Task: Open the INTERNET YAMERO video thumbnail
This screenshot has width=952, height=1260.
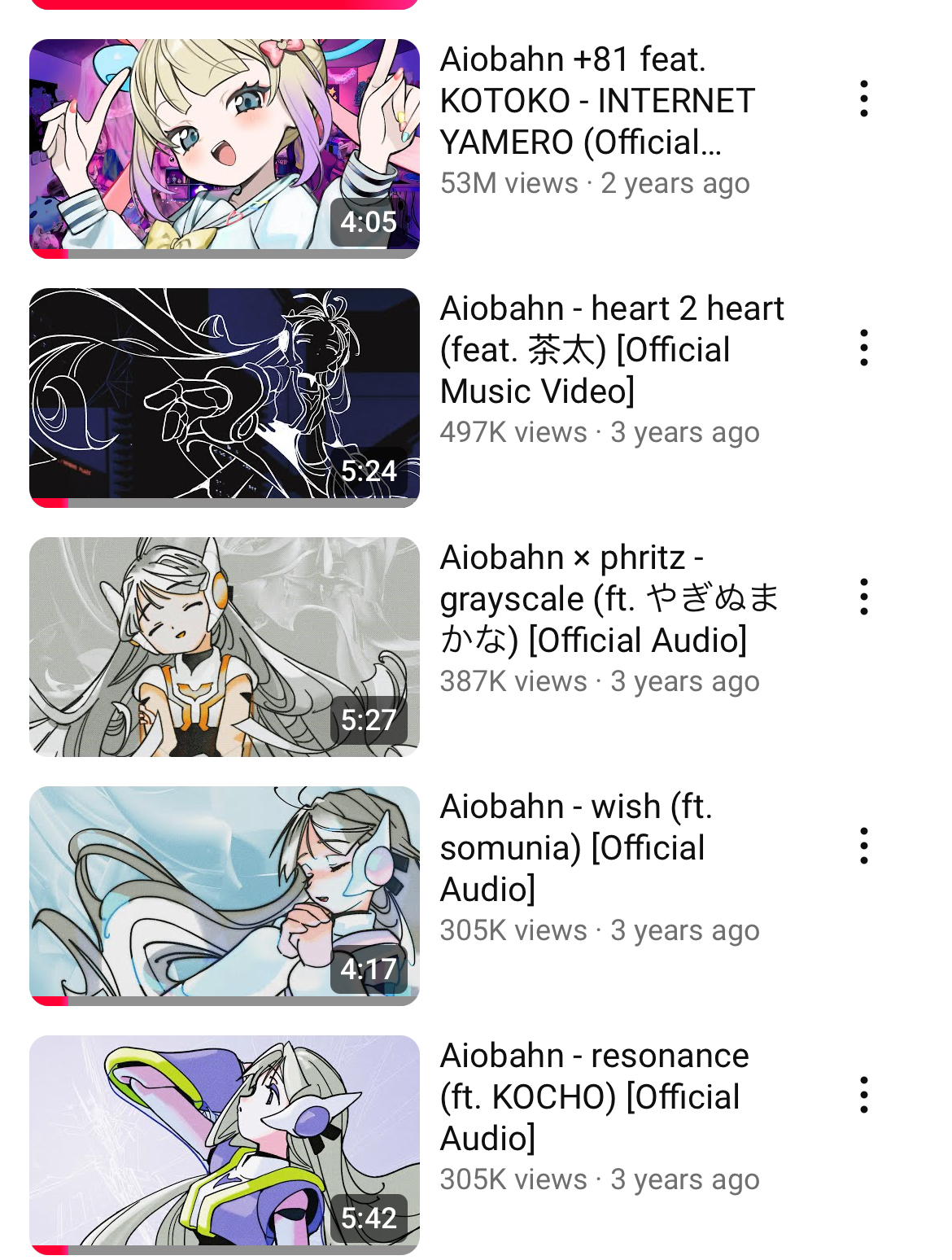Action: point(224,148)
